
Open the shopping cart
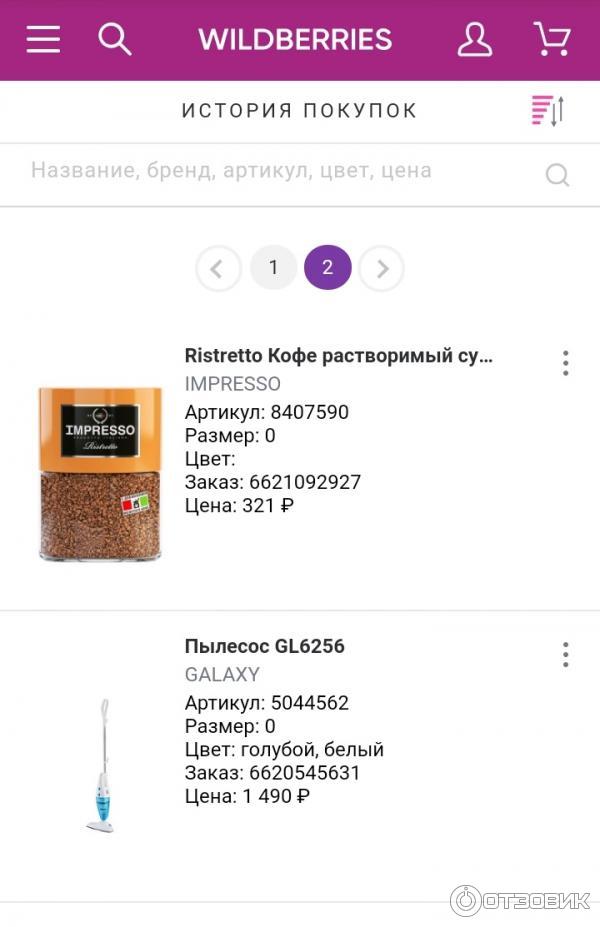point(551,40)
